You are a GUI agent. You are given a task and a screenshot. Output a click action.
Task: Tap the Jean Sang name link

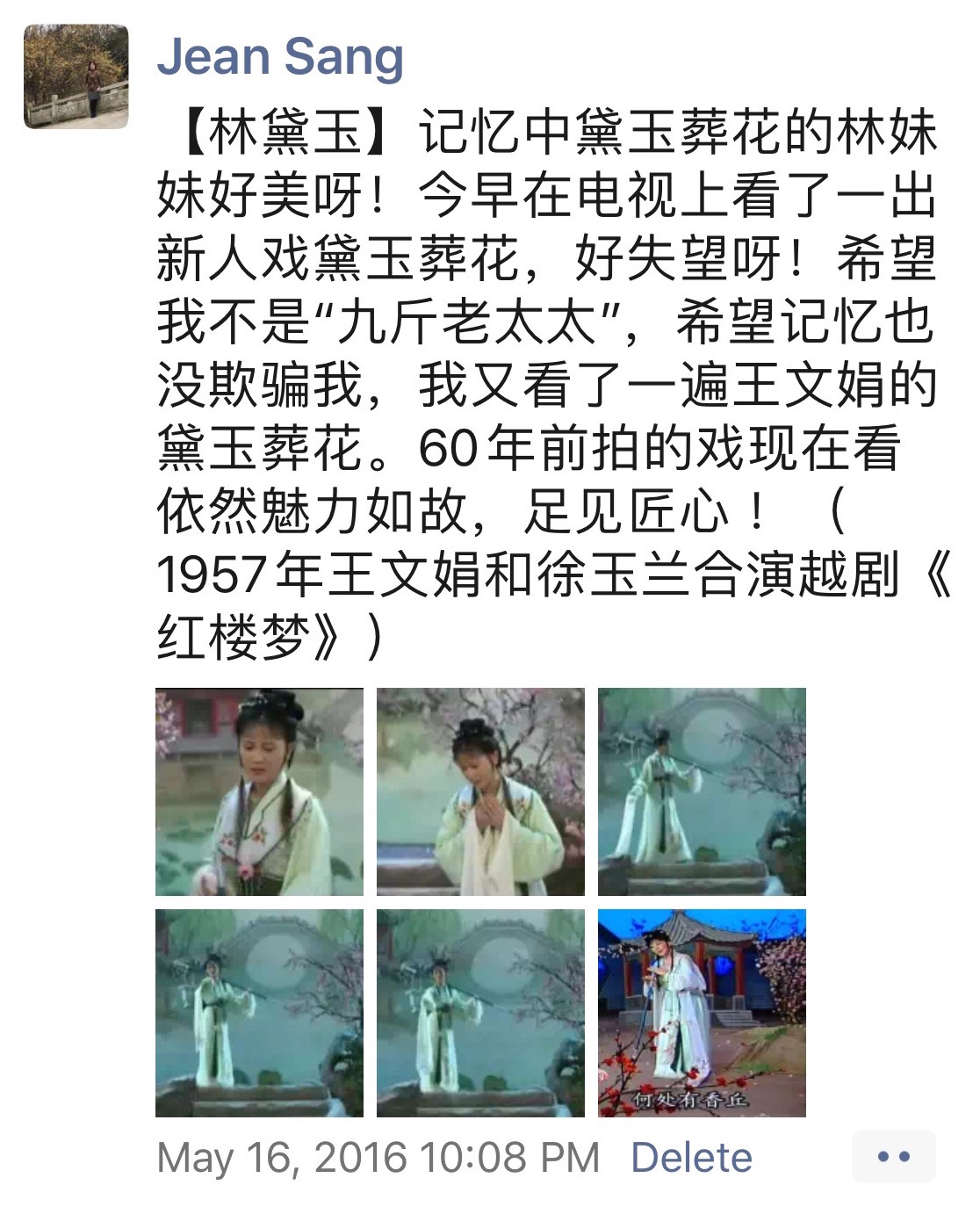(280, 57)
